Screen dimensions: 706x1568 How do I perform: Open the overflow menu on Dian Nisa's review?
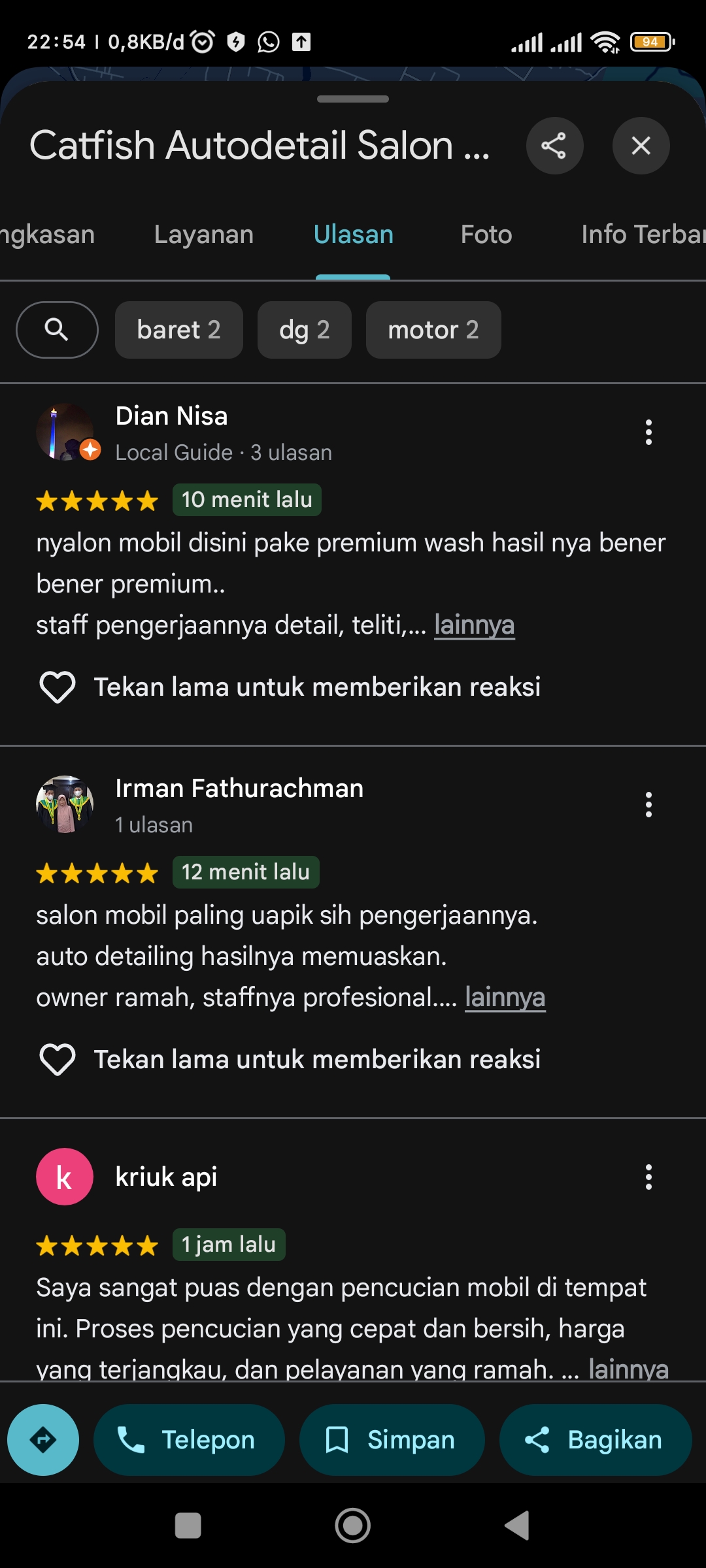648,433
